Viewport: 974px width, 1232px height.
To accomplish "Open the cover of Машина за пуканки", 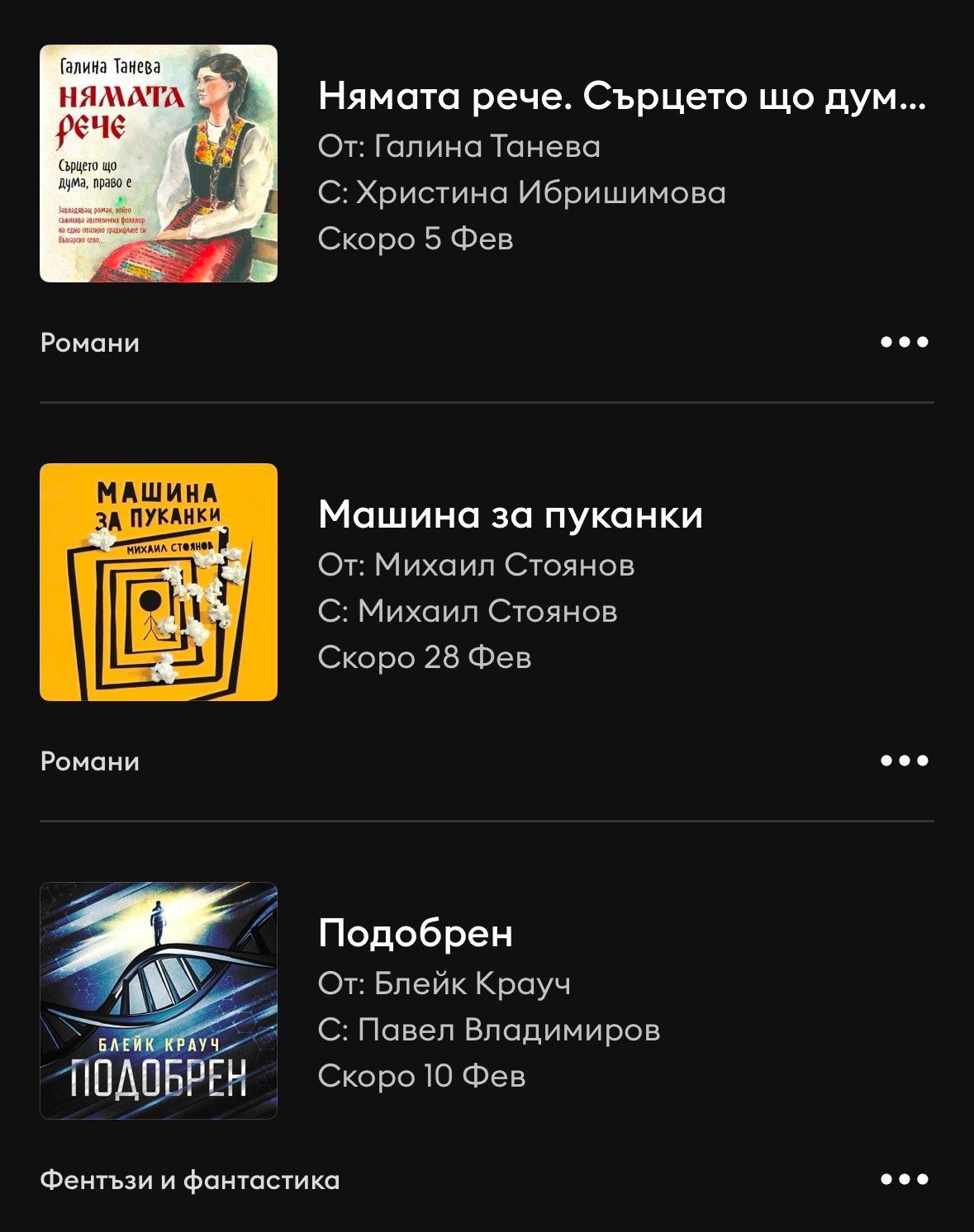I will pos(159,582).
